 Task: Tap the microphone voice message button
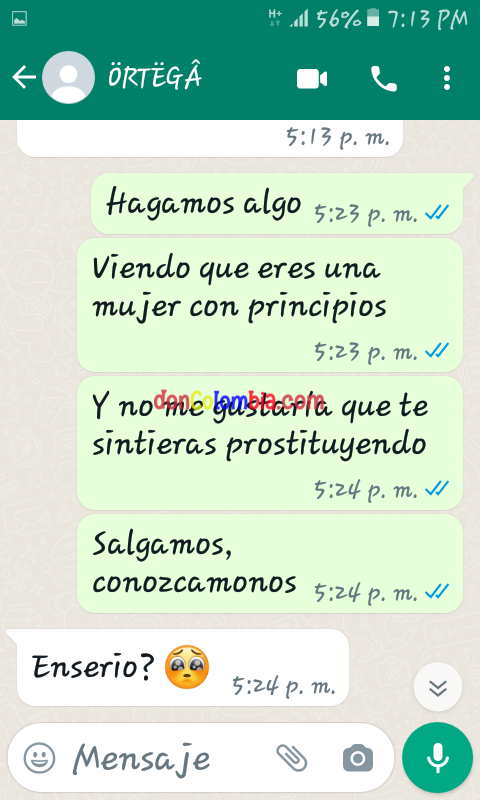coord(437,758)
